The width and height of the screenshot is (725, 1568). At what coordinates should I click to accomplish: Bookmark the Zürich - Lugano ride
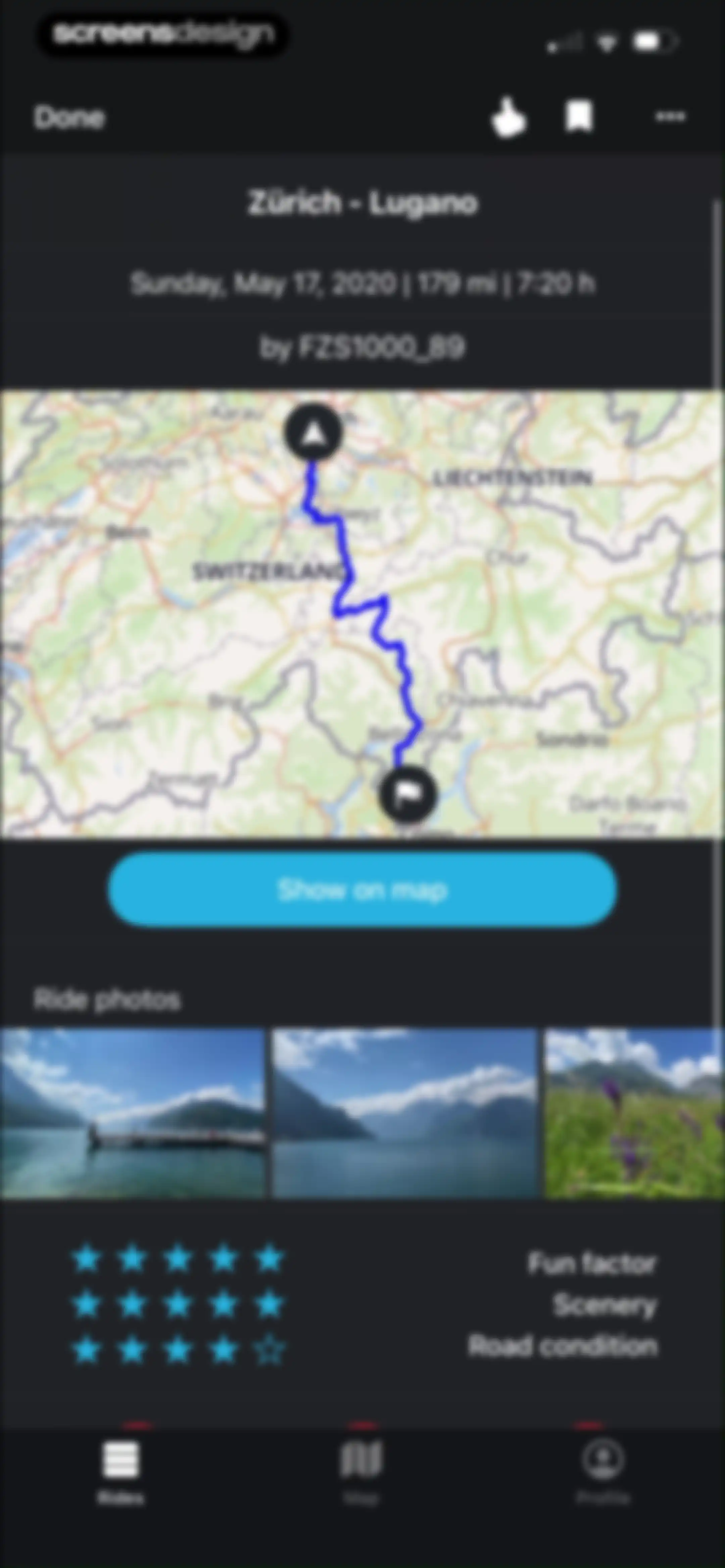579,116
